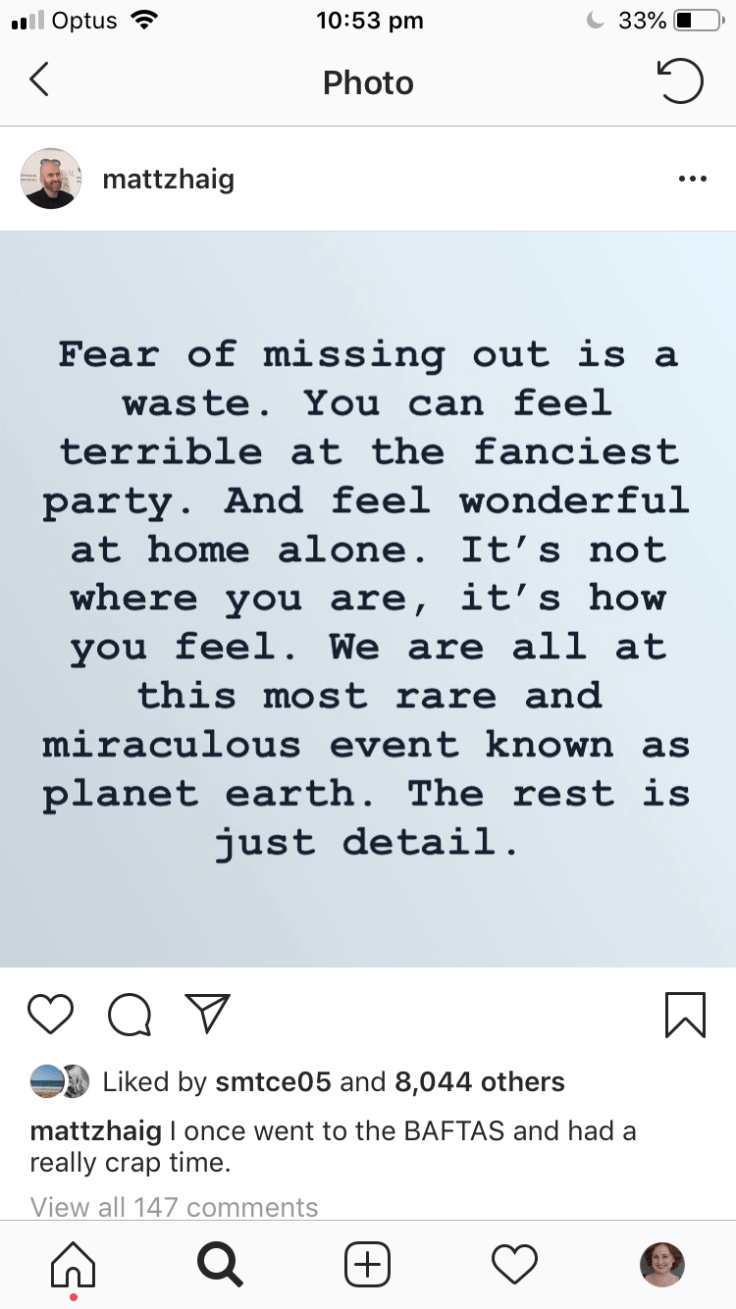The width and height of the screenshot is (736, 1309).
Task: Refresh the photo post
Action: pos(681,82)
